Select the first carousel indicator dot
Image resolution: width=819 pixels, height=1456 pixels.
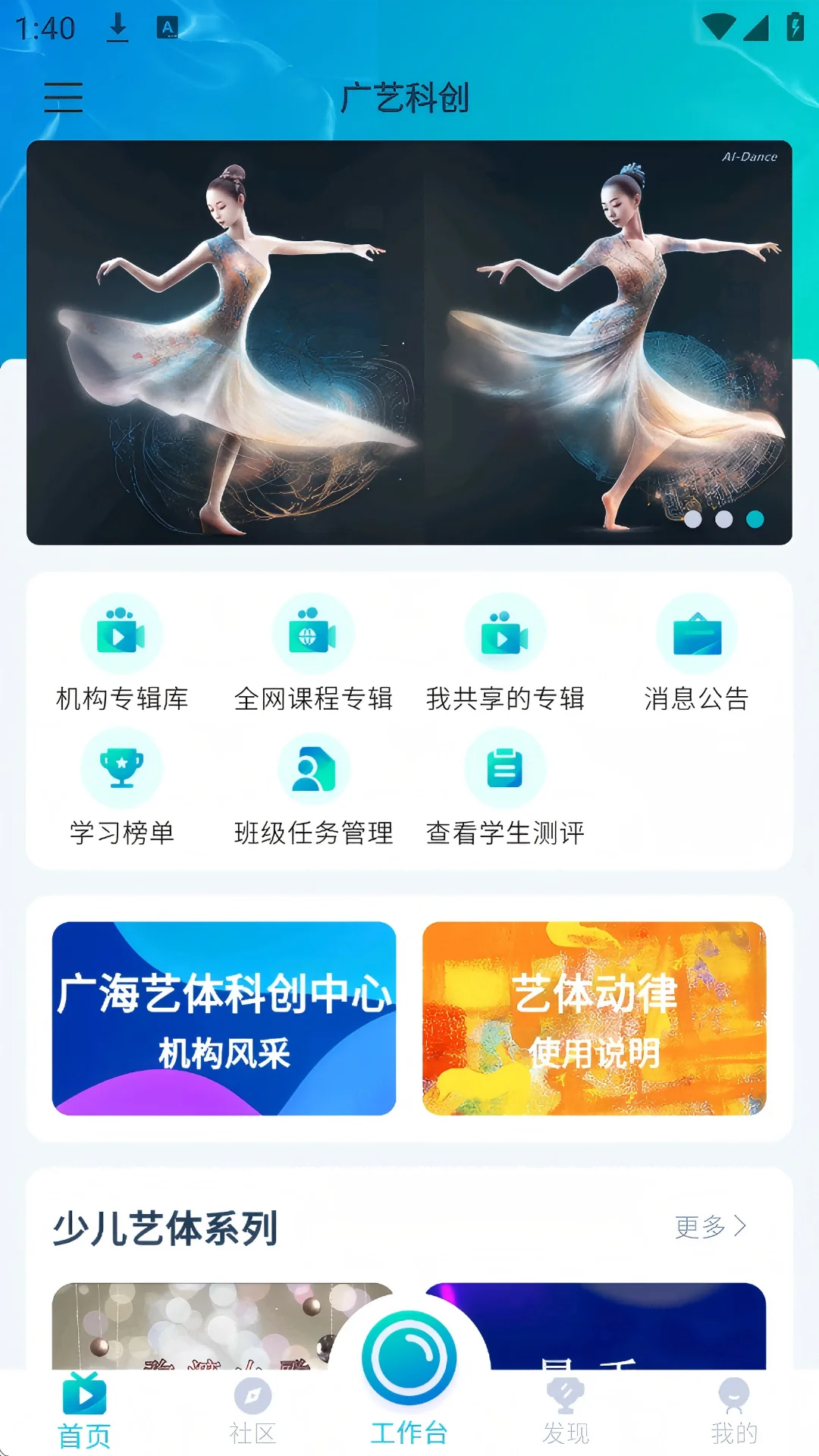(694, 520)
